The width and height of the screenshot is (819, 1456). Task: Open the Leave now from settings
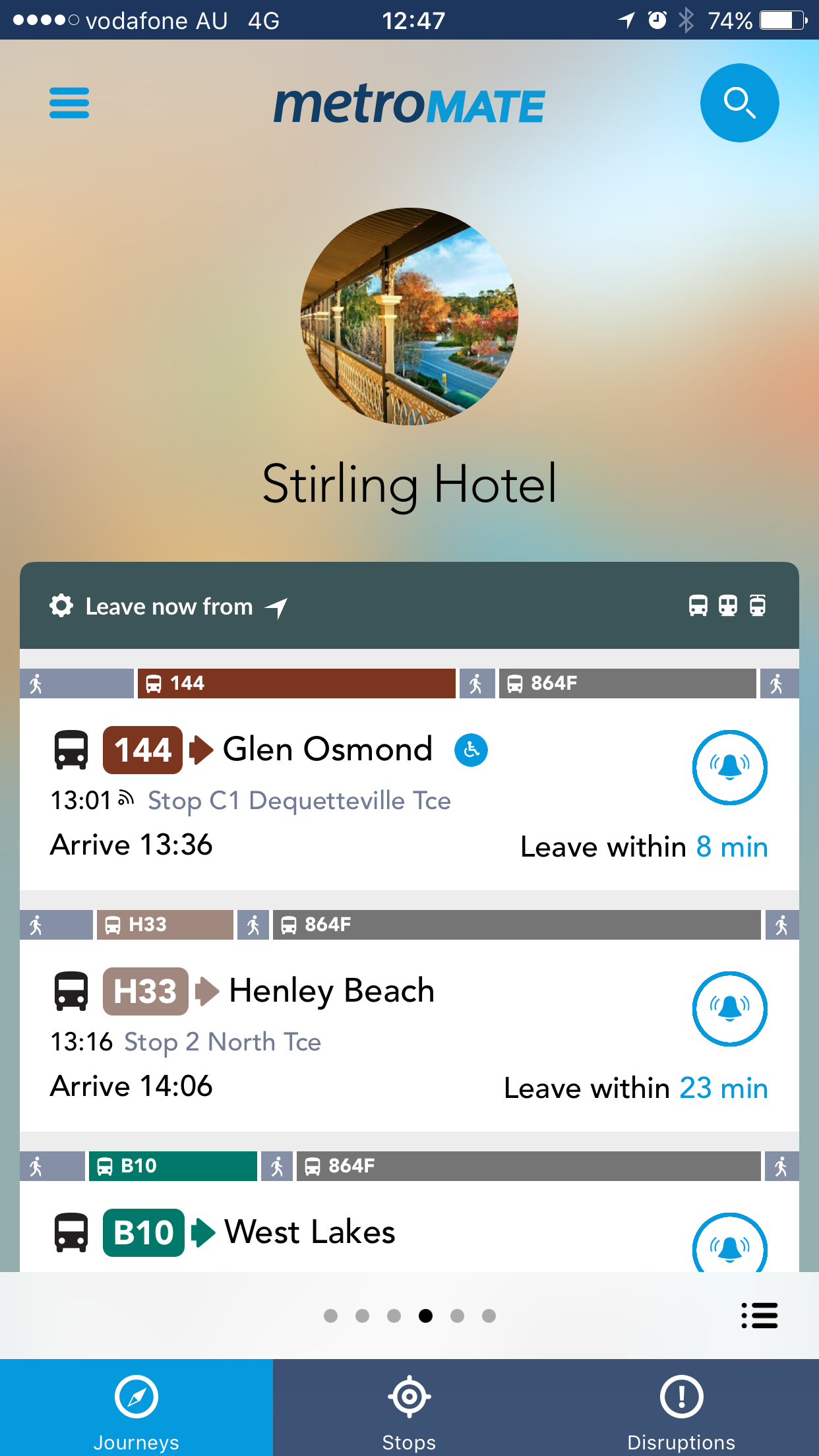[x=61, y=606]
